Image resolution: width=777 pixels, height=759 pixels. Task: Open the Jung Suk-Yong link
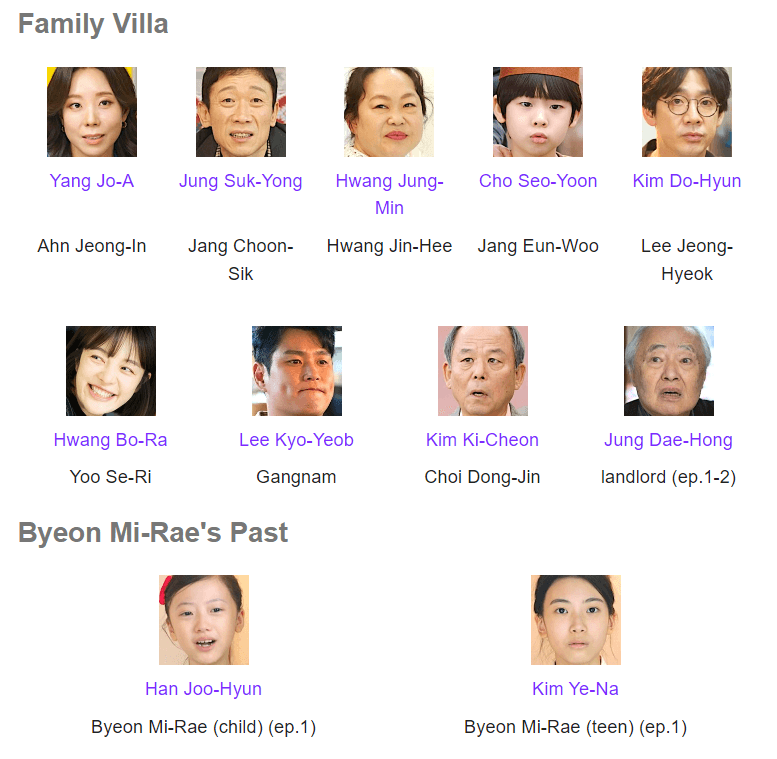(x=240, y=181)
